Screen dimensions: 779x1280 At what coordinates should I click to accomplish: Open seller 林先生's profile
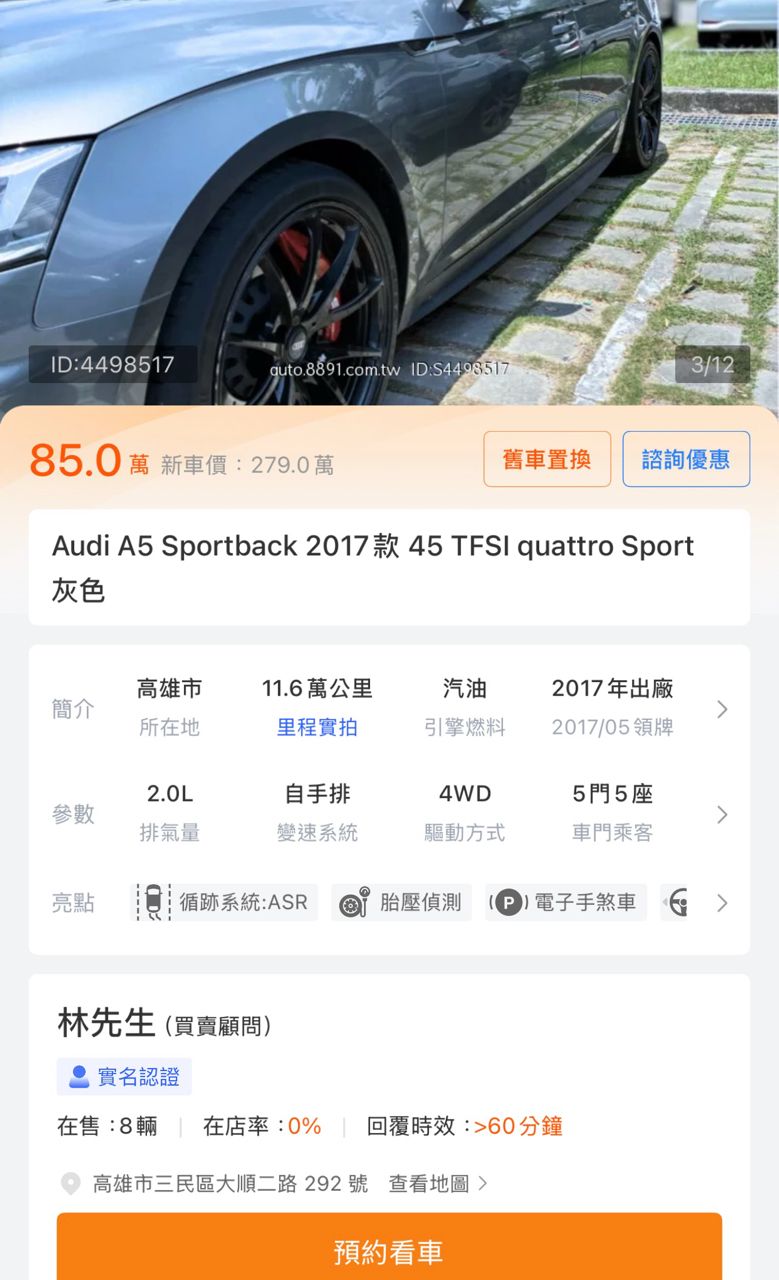(x=106, y=1023)
